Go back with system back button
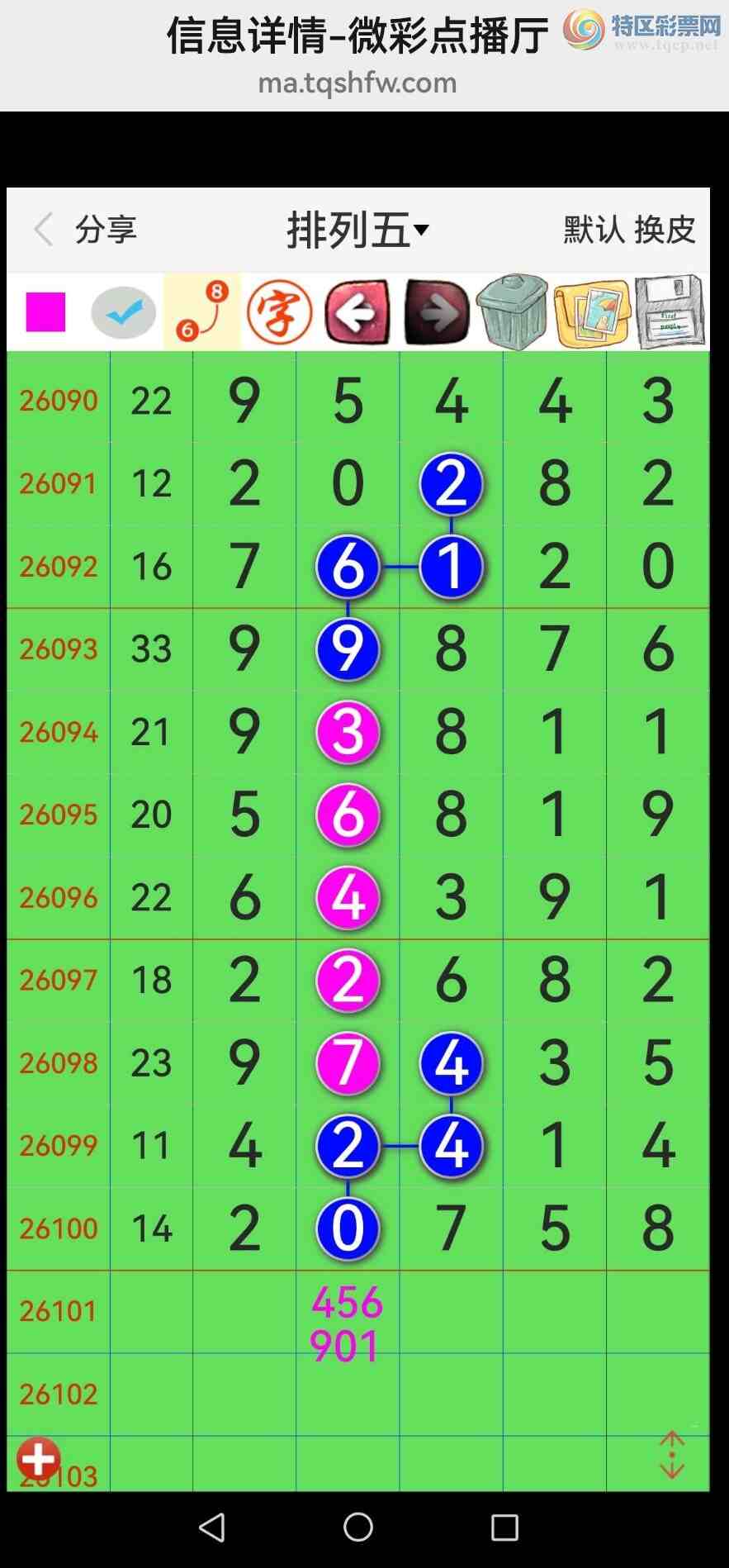The image size is (729, 1568). (x=212, y=1528)
